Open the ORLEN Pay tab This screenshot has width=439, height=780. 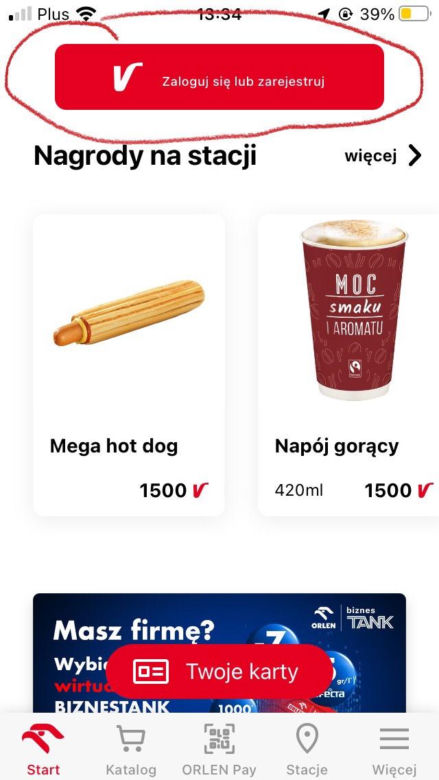coord(219,748)
